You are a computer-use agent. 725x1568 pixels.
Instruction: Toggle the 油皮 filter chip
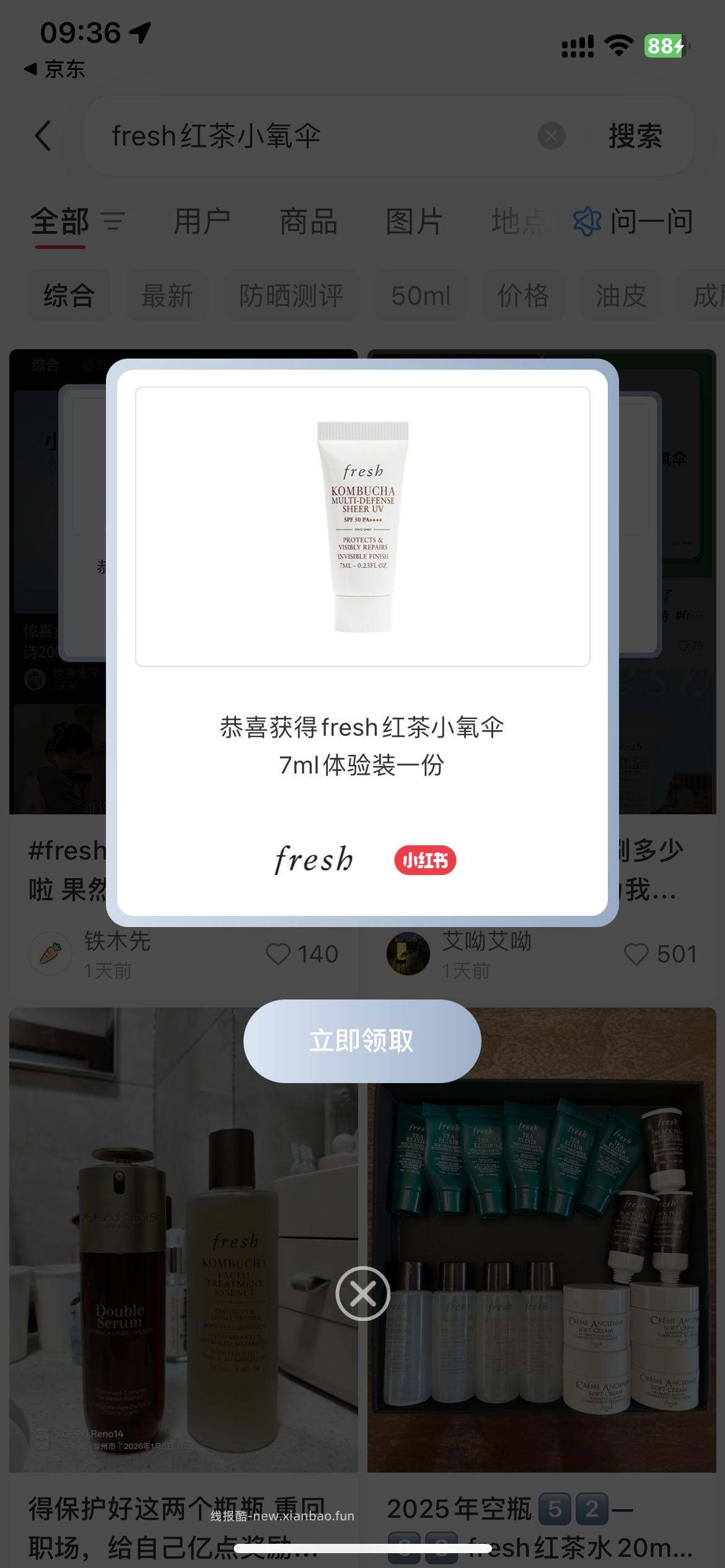click(622, 296)
